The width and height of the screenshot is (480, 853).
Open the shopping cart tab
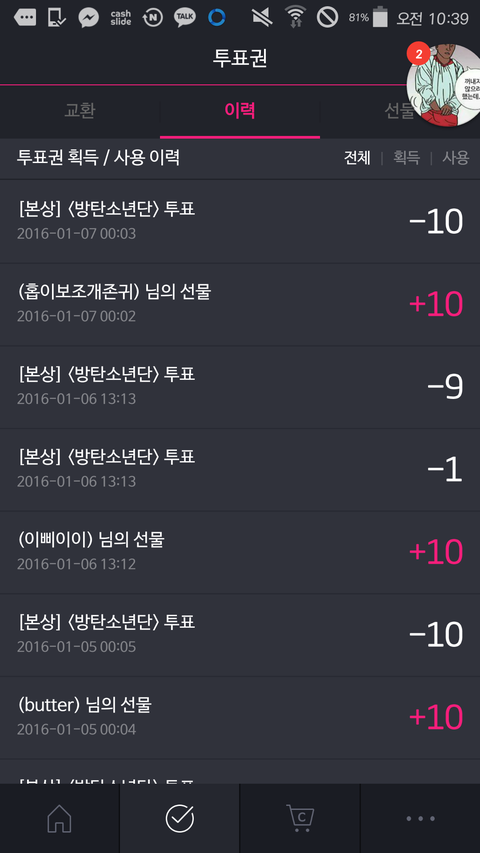[300, 818]
